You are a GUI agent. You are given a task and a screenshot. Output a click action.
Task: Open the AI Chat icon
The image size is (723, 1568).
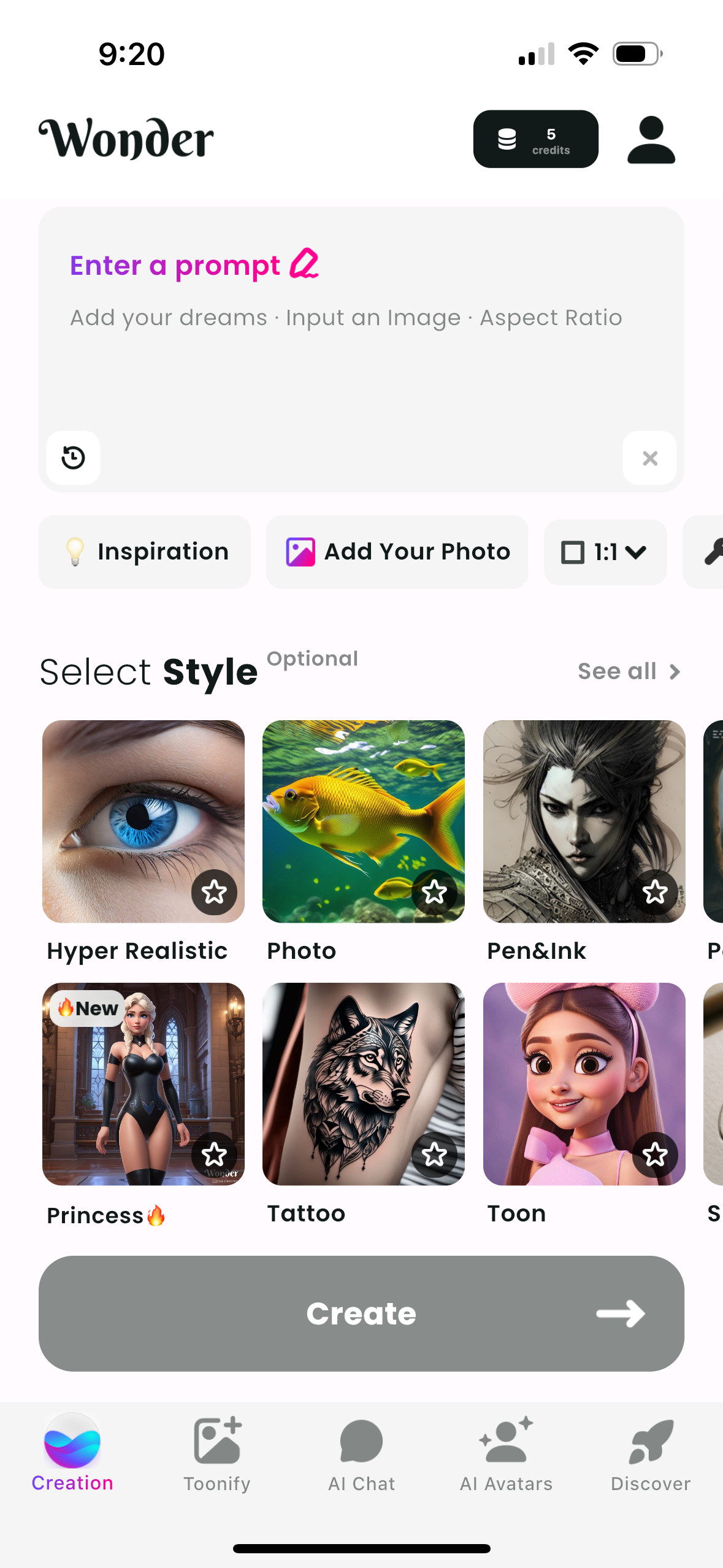click(x=361, y=1442)
